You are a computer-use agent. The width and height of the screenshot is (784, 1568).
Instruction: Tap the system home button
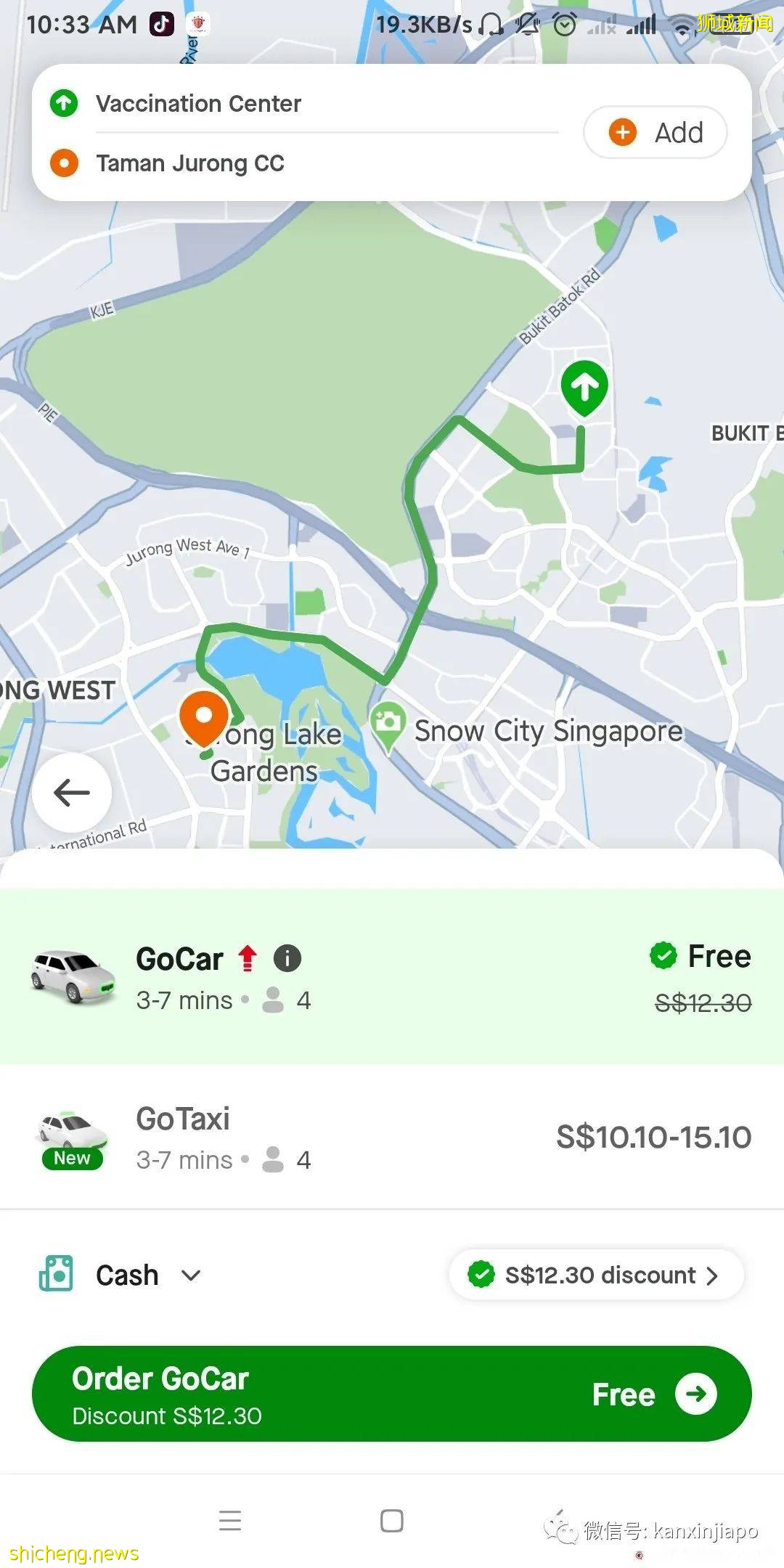[x=392, y=1520]
